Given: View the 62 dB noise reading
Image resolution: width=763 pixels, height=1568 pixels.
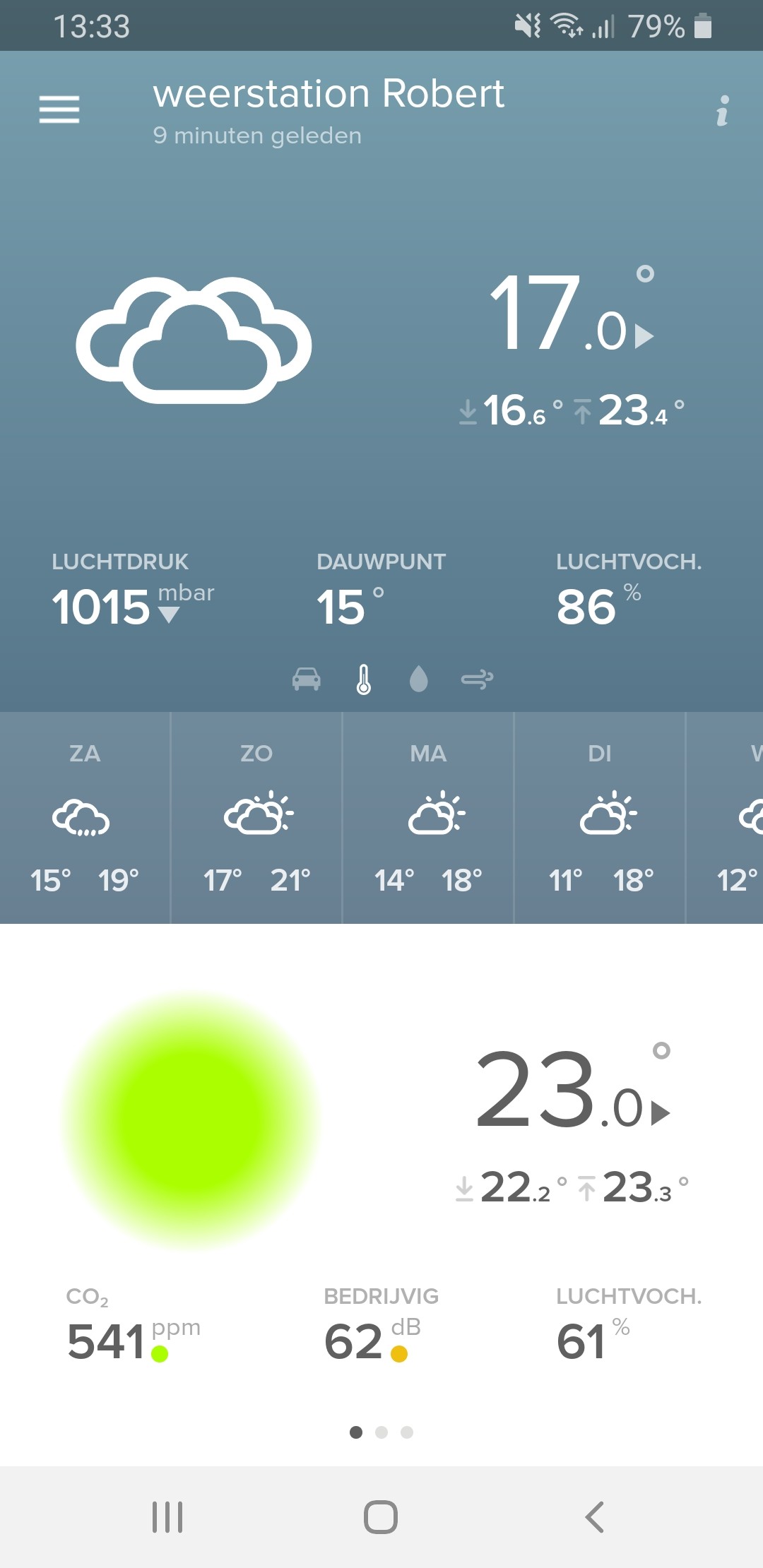Looking at the screenshot, I should 372,1328.
